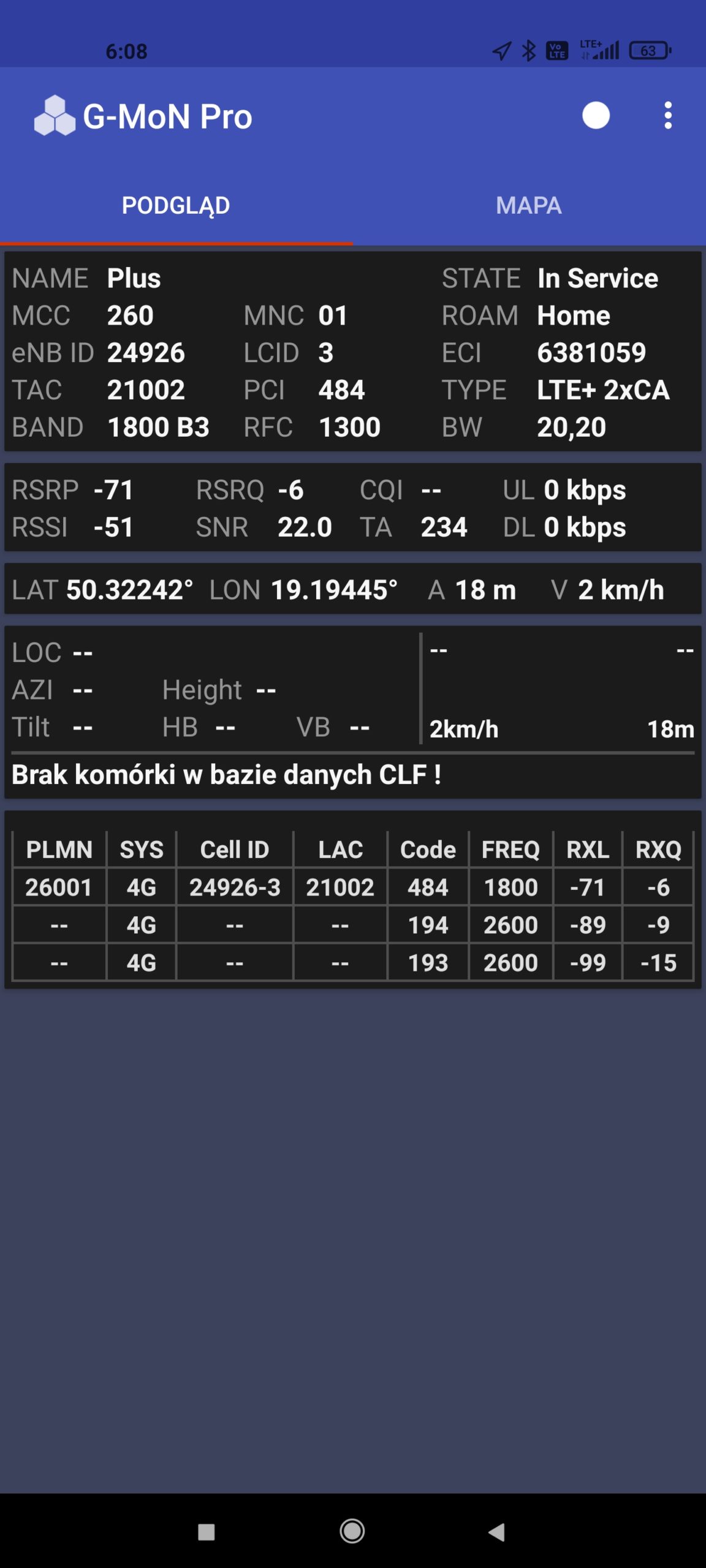The width and height of the screenshot is (706, 1568).
Task: Tap the white record circle button
Action: [x=596, y=116]
